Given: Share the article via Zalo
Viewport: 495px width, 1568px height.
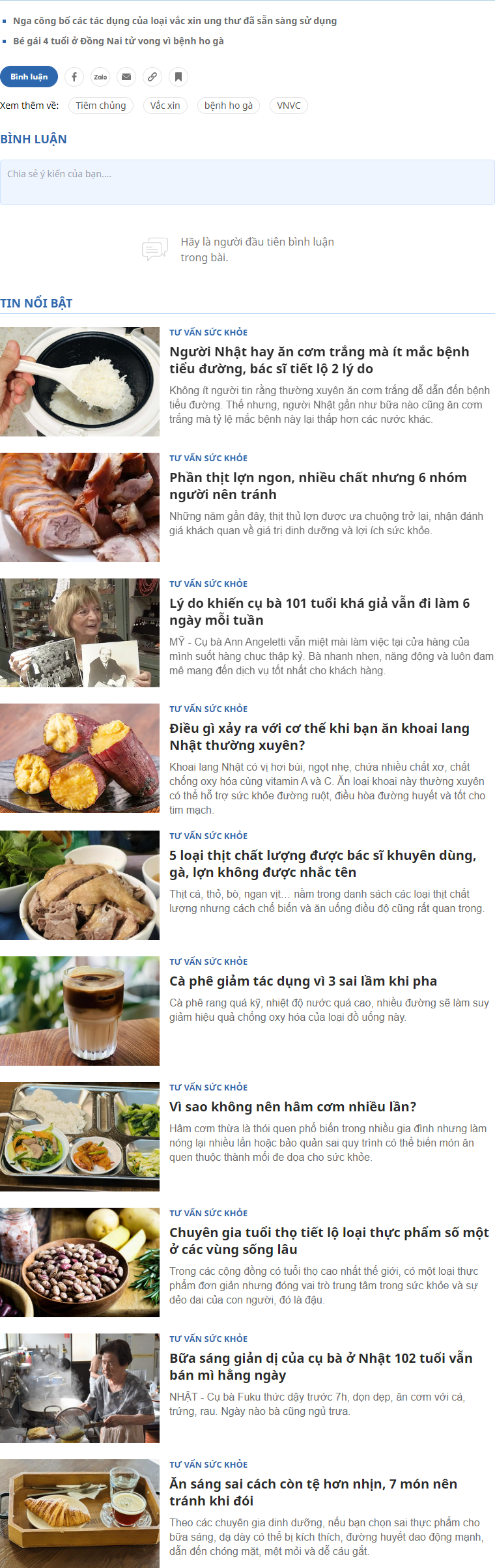Looking at the screenshot, I should [100, 77].
